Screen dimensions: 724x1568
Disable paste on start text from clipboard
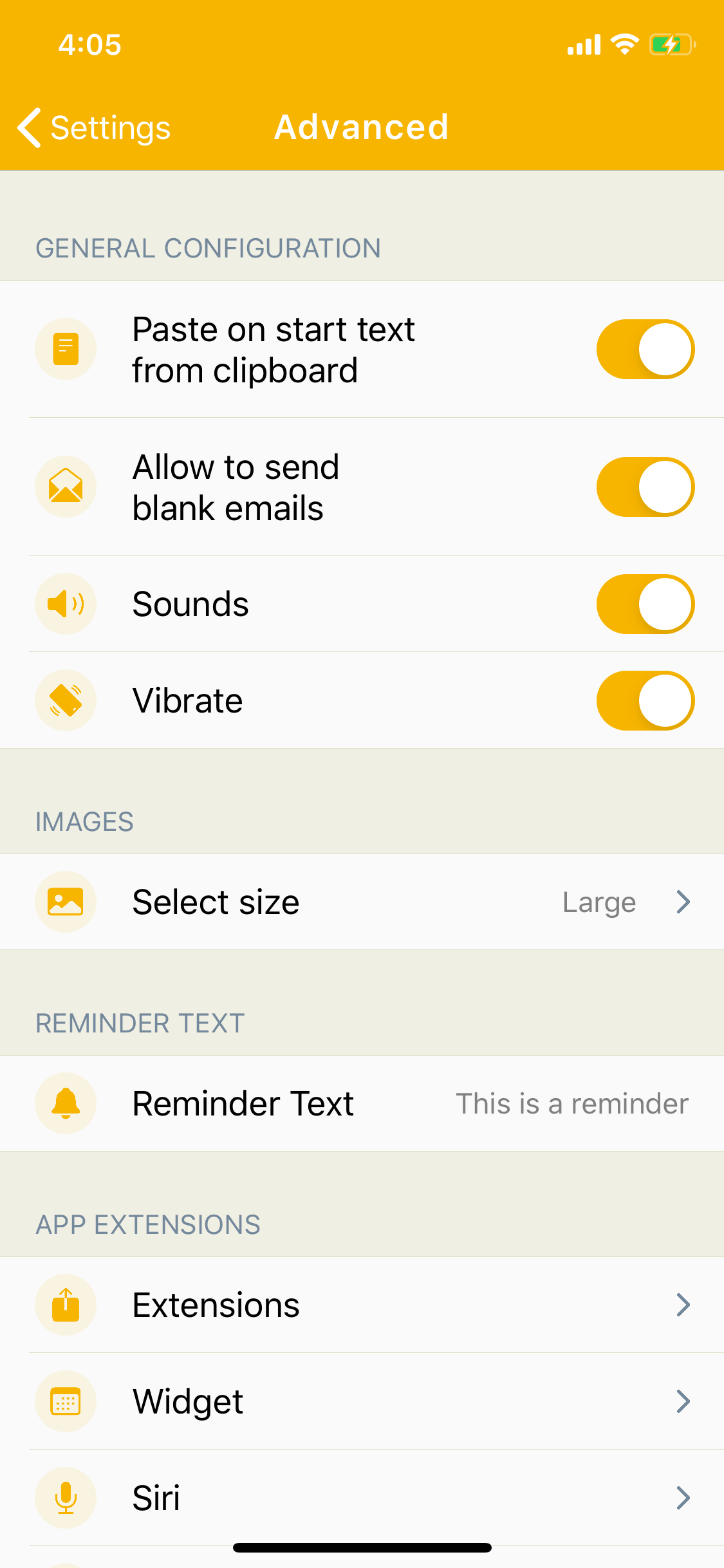(x=645, y=348)
